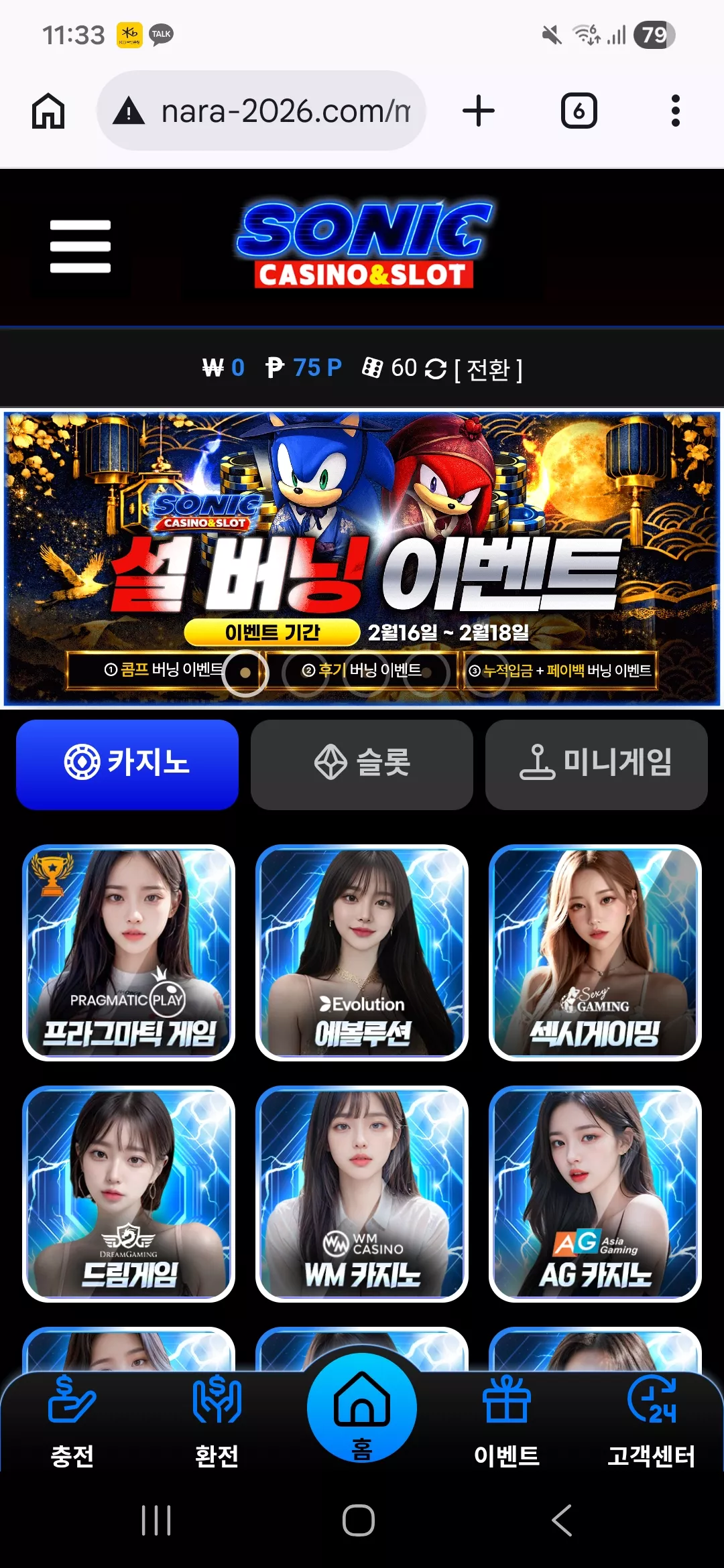The image size is (724, 1568).
Task: Tap the nara-2026.com address bar
Action: tap(261, 111)
